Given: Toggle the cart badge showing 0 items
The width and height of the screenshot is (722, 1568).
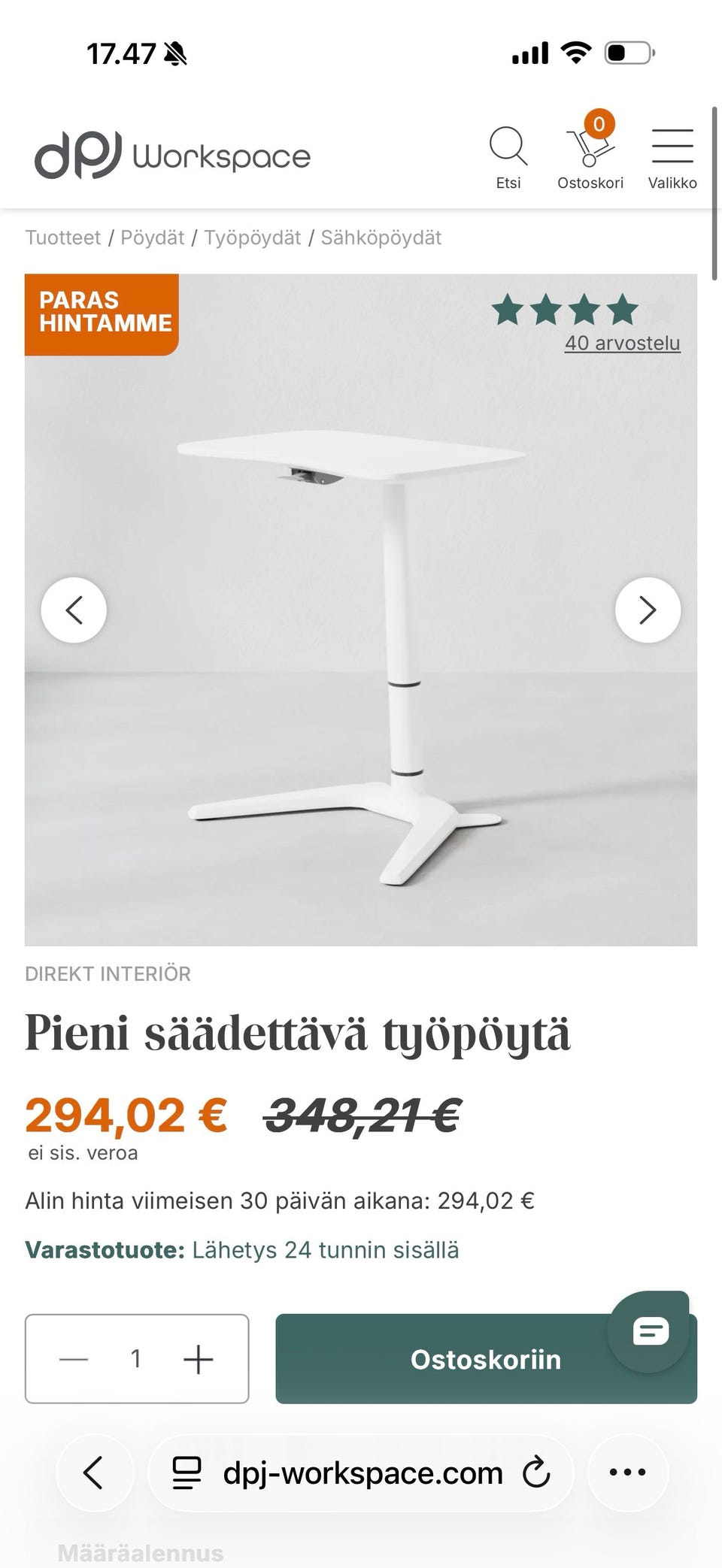Looking at the screenshot, I should click(x=599, y=124).
